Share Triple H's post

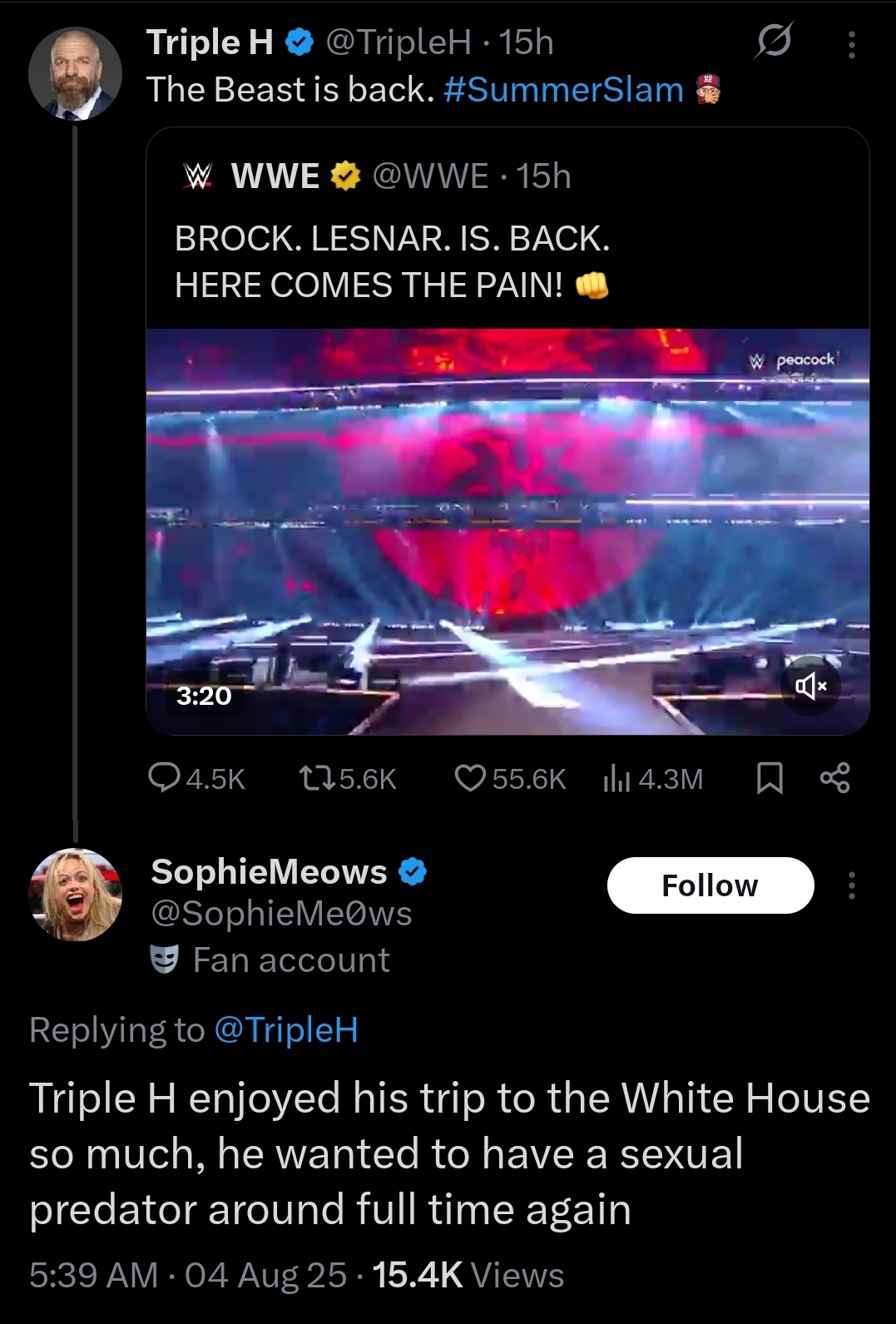point(834,778)
